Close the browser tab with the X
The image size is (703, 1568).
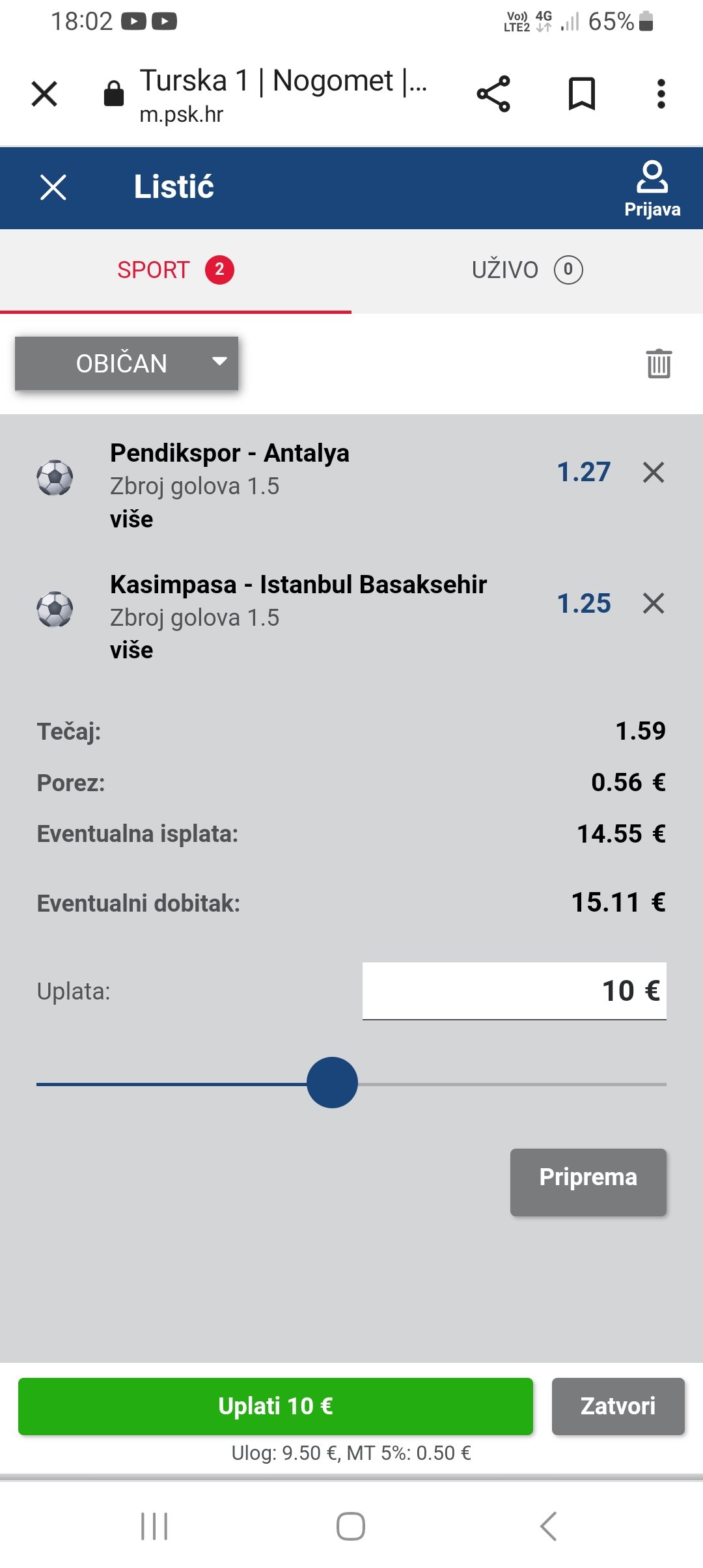click(44, 94)
